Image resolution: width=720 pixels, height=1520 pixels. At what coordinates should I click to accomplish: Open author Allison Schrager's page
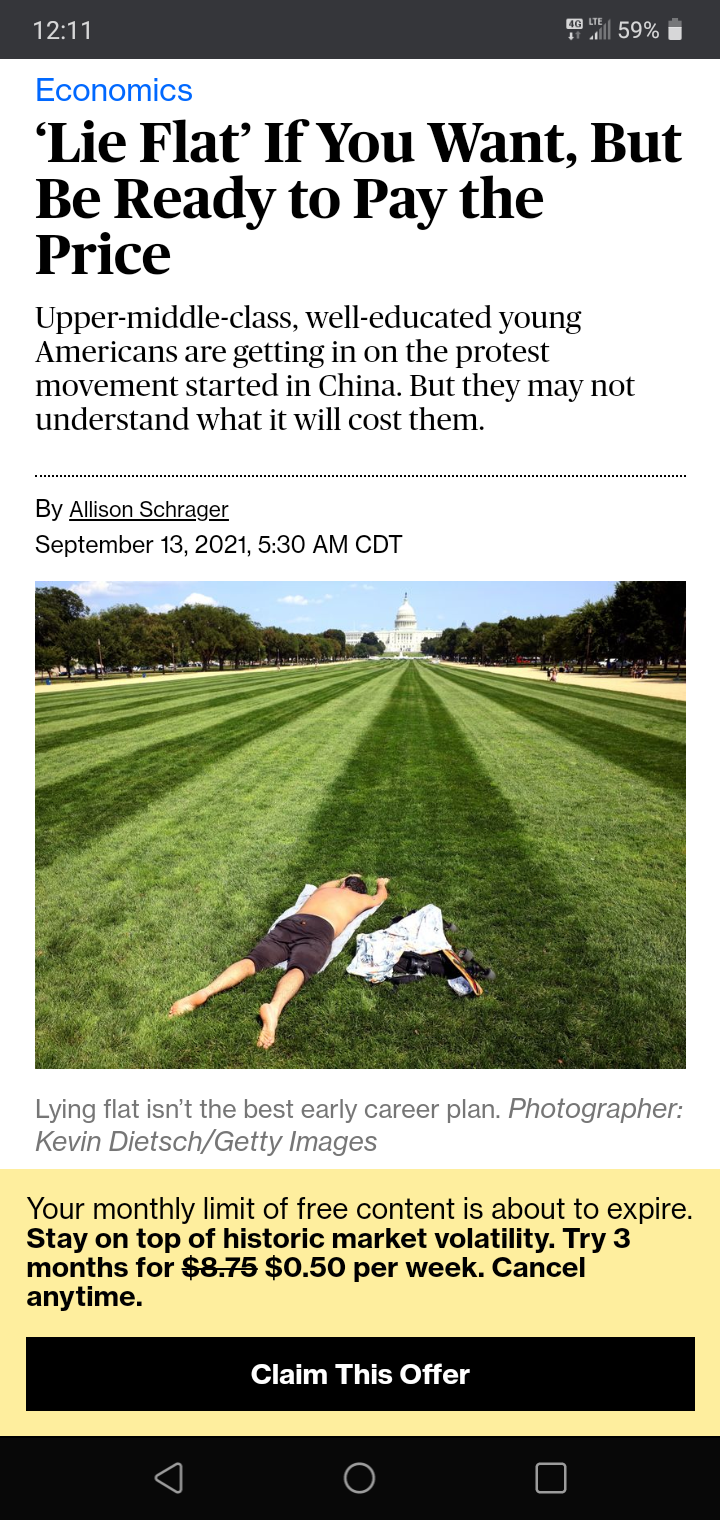tap(148, 509)
